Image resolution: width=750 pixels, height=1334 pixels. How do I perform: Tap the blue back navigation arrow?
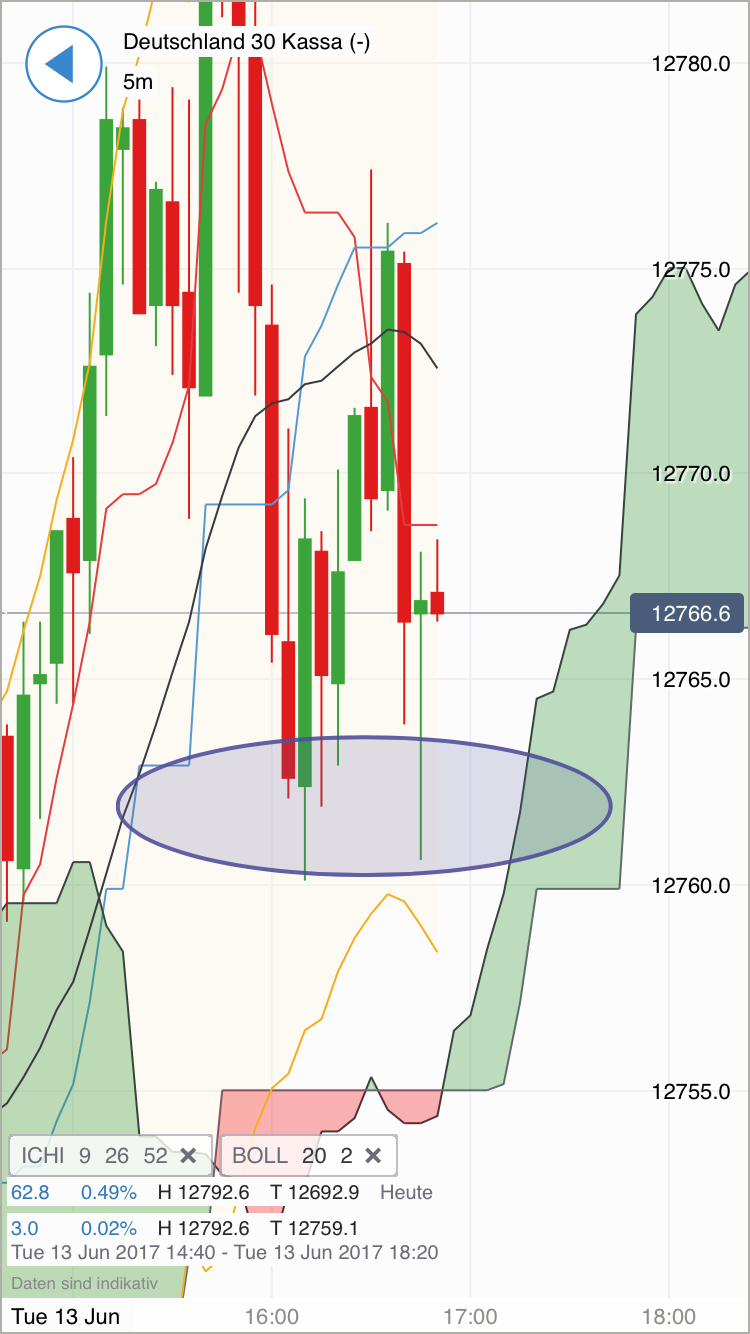[63, 64]
